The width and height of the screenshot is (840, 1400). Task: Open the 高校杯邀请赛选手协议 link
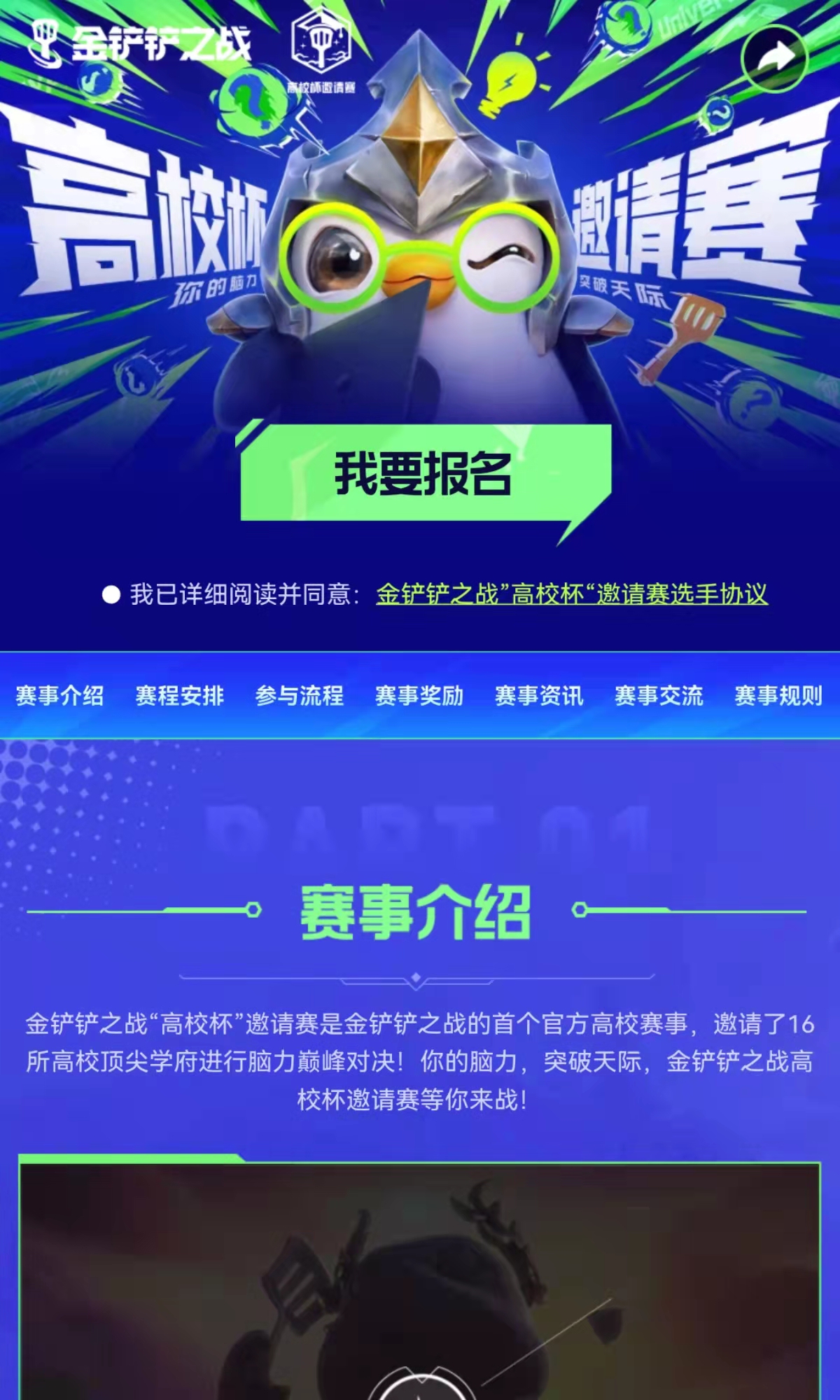pyautogui.click(x=571, y=594)
